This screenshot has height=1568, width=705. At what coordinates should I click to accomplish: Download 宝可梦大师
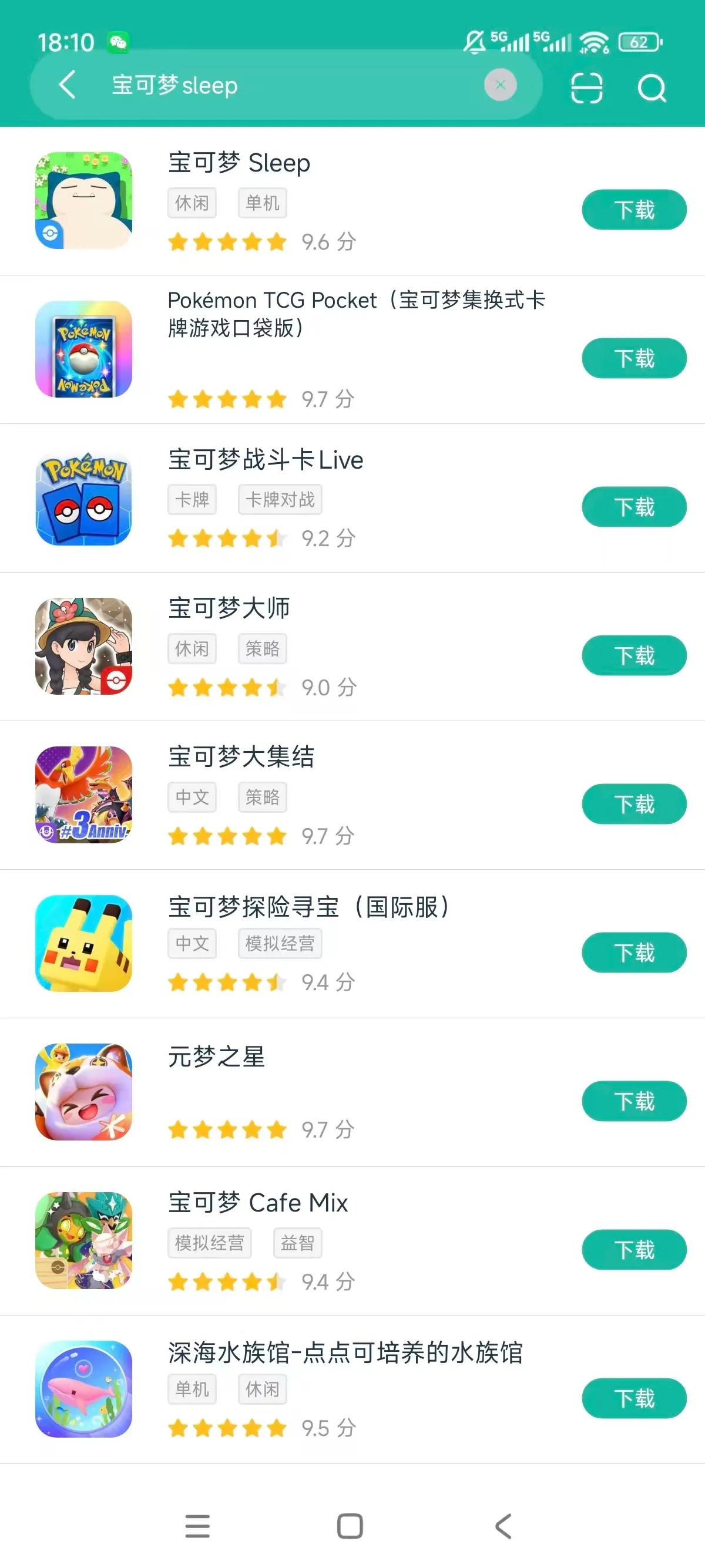coord(634,655)
